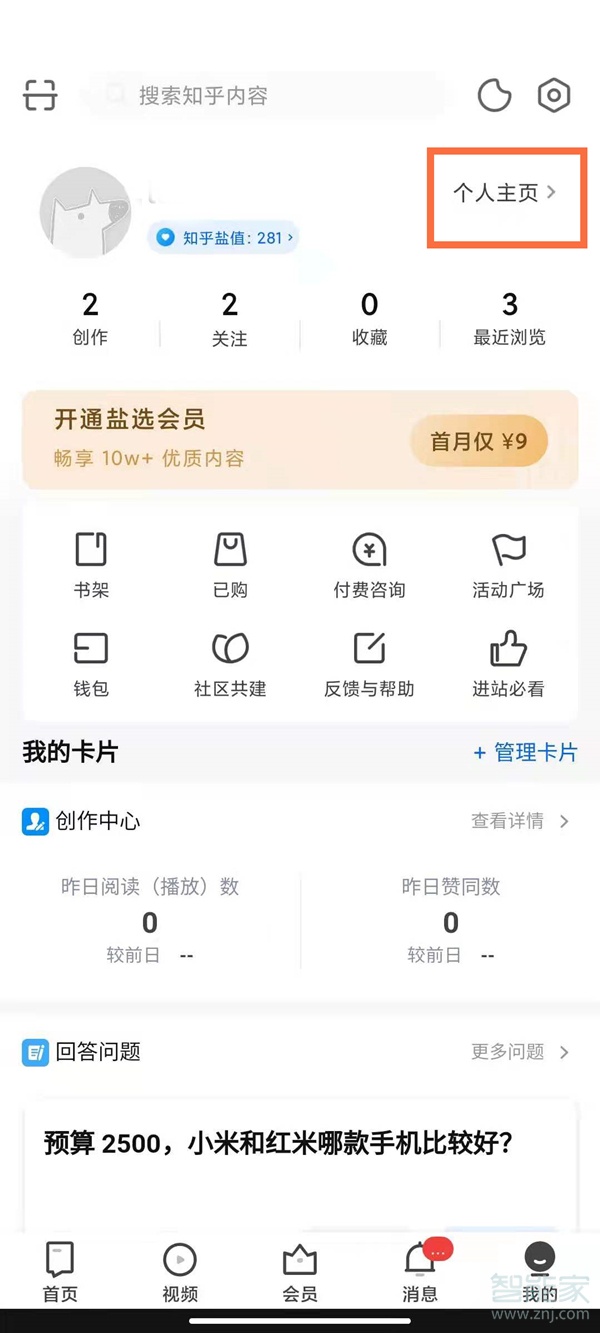
Task: View 知乎盐值 281 details
Action: [x=224, y=238]
